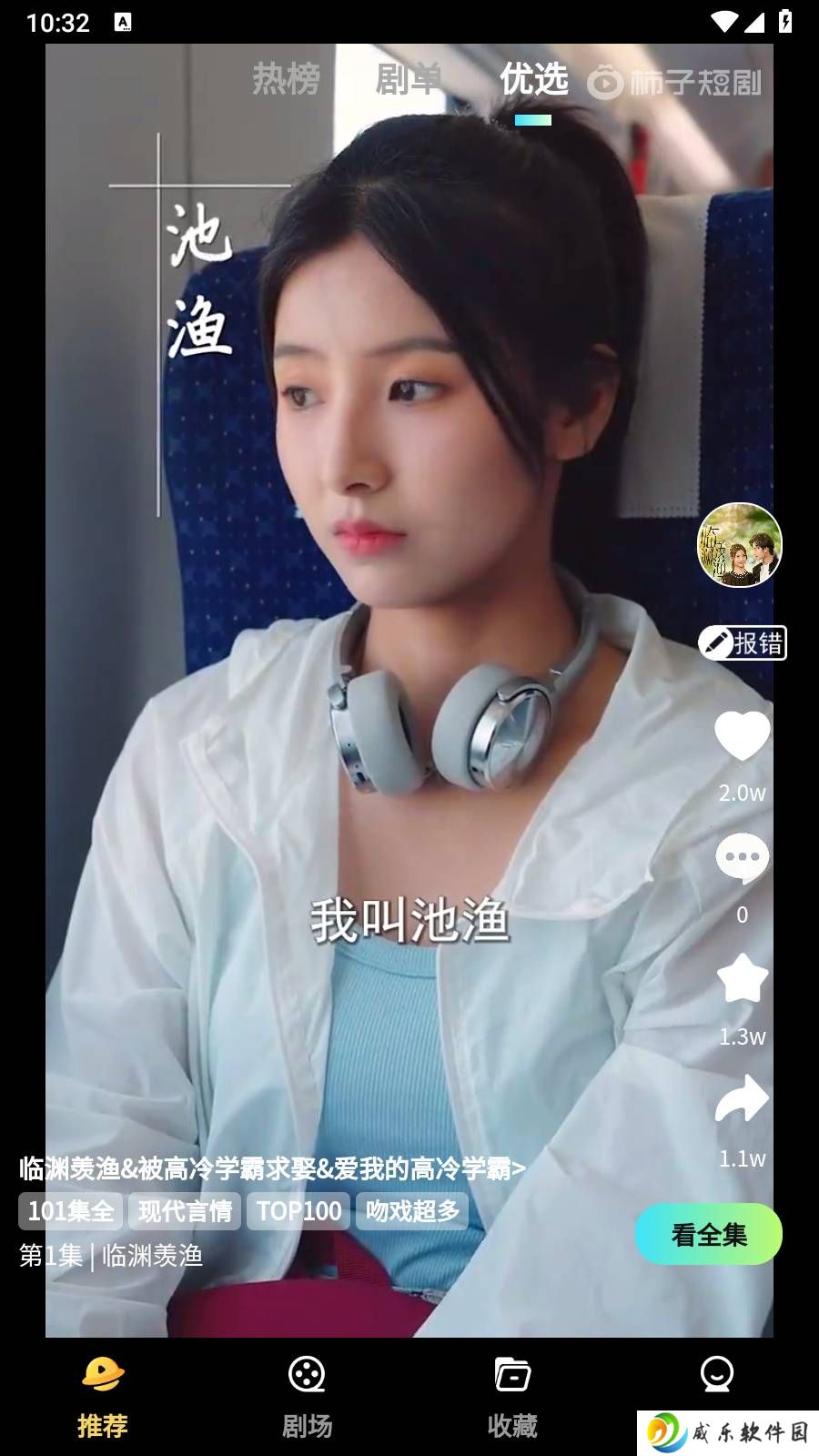
Task: Tap the 吻戏超多 tag
Action: click(412, 1211)
